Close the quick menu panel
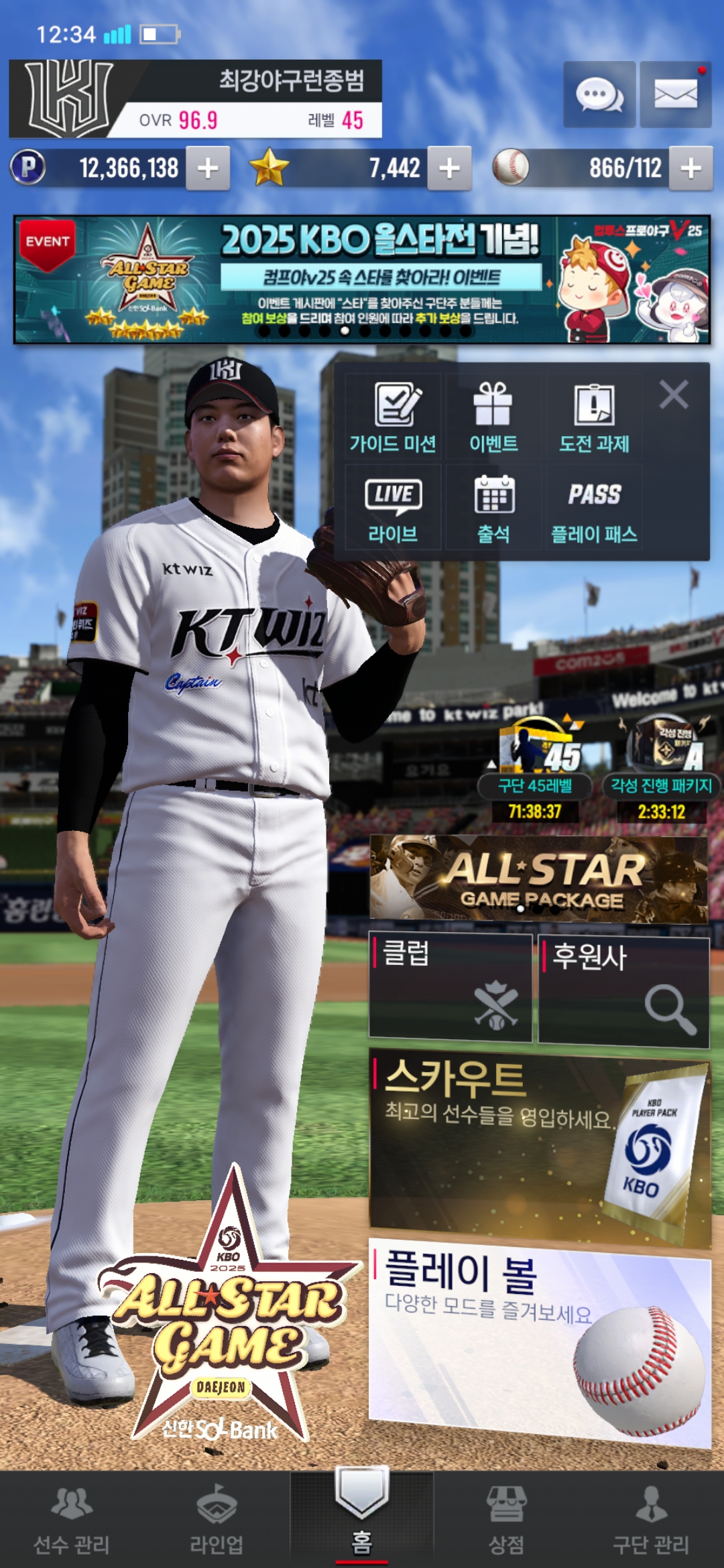 [x=674, y=395]
